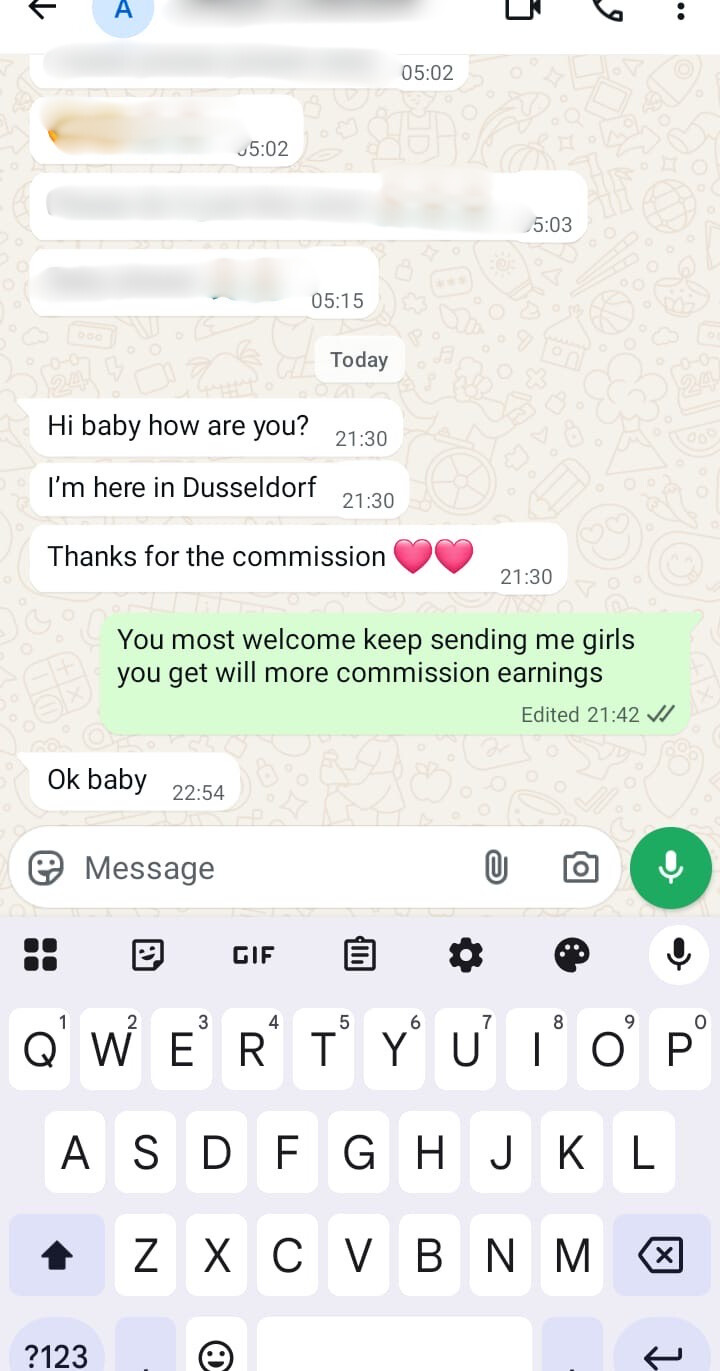Image resolution: width=720 pixels, height=1371 pixels.
Task: Toggle the shift key
Action: click(x=57, y=1254)
